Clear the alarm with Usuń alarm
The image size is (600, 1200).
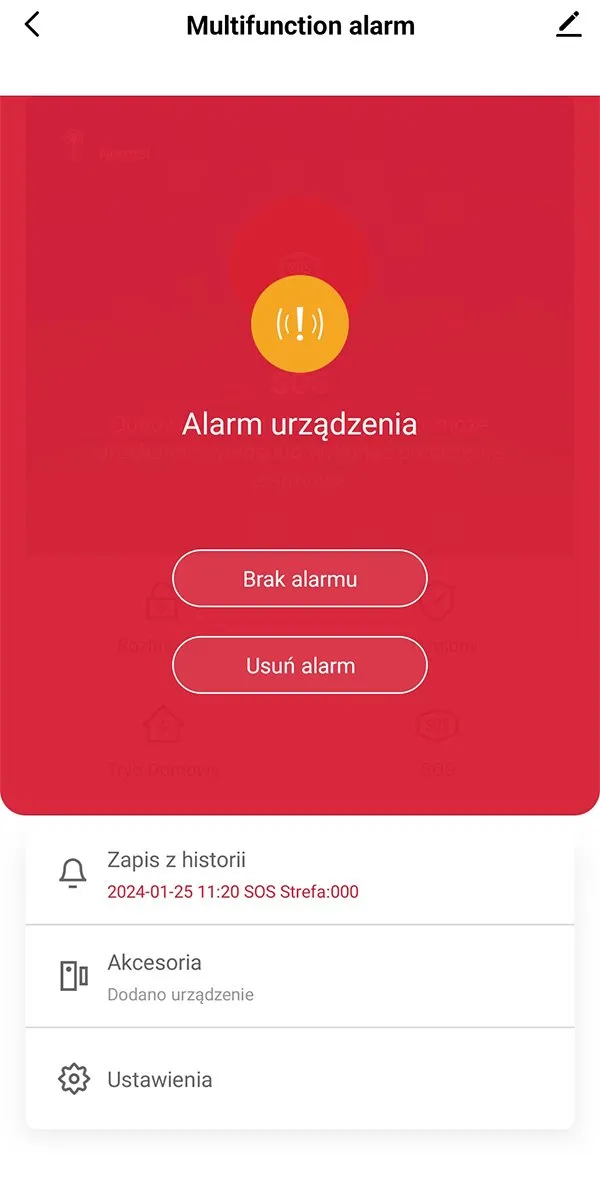pos(300,665)
